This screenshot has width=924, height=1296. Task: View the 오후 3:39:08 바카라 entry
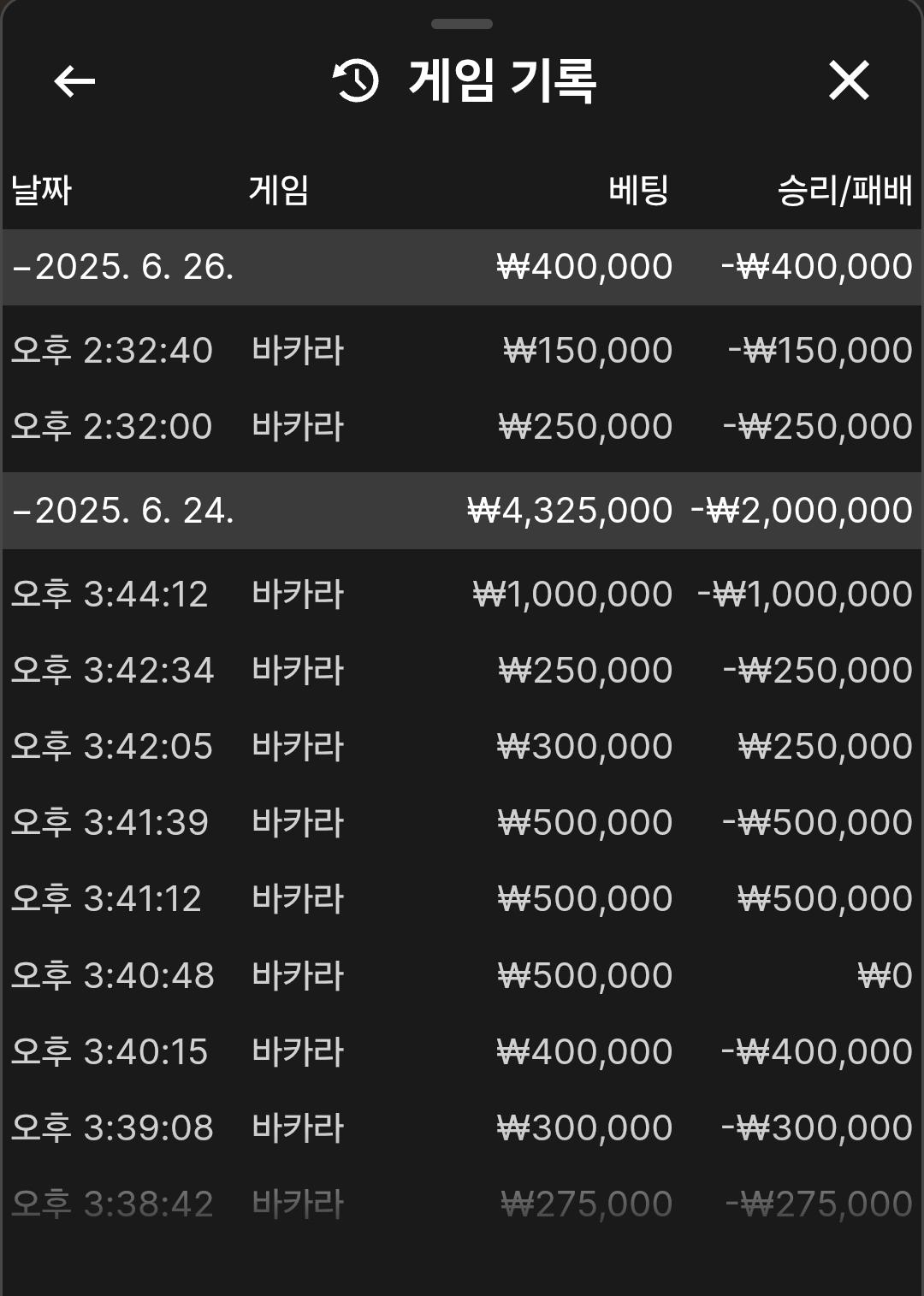[x=462, y=1128]
